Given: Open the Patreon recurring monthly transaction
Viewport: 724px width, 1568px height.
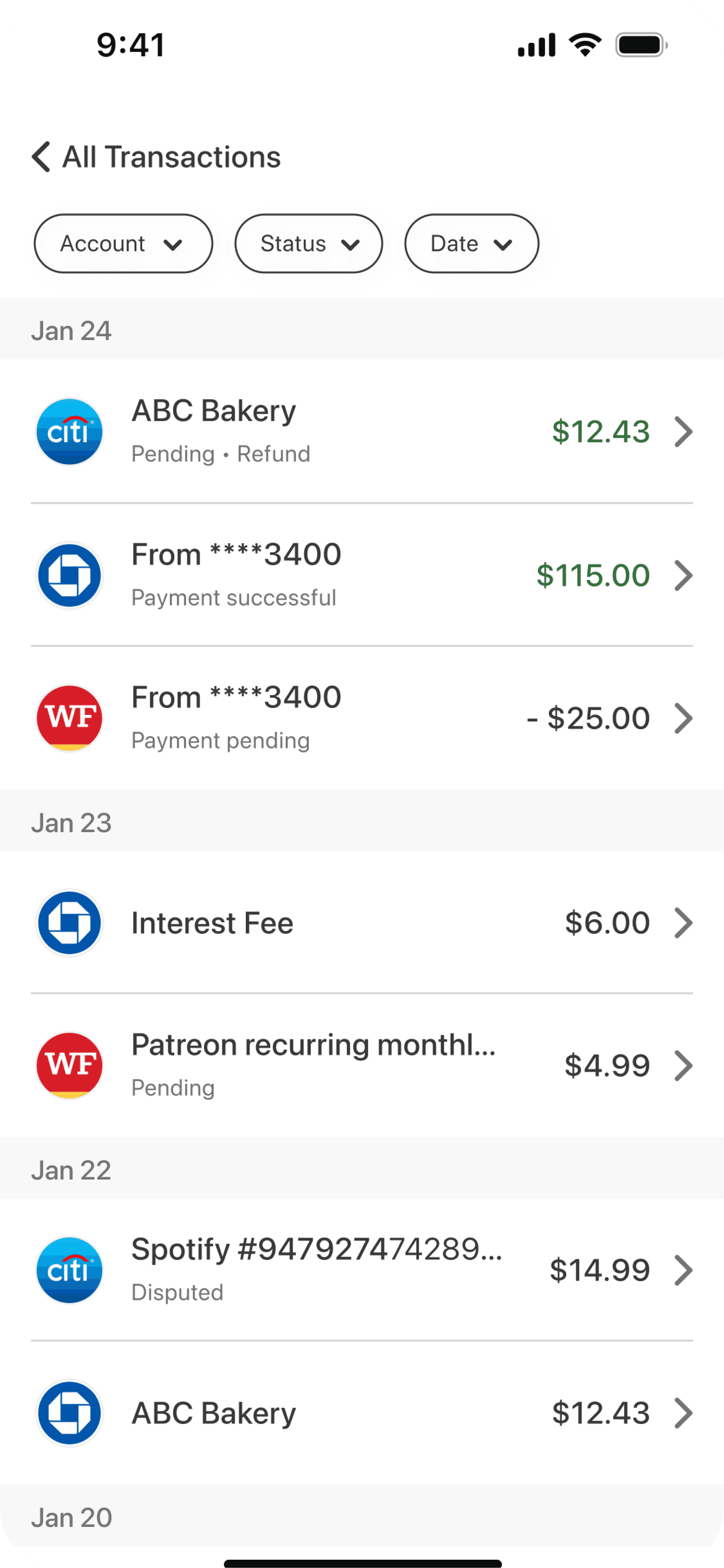Looking at the screenshot, I should tap(362, 1065).
